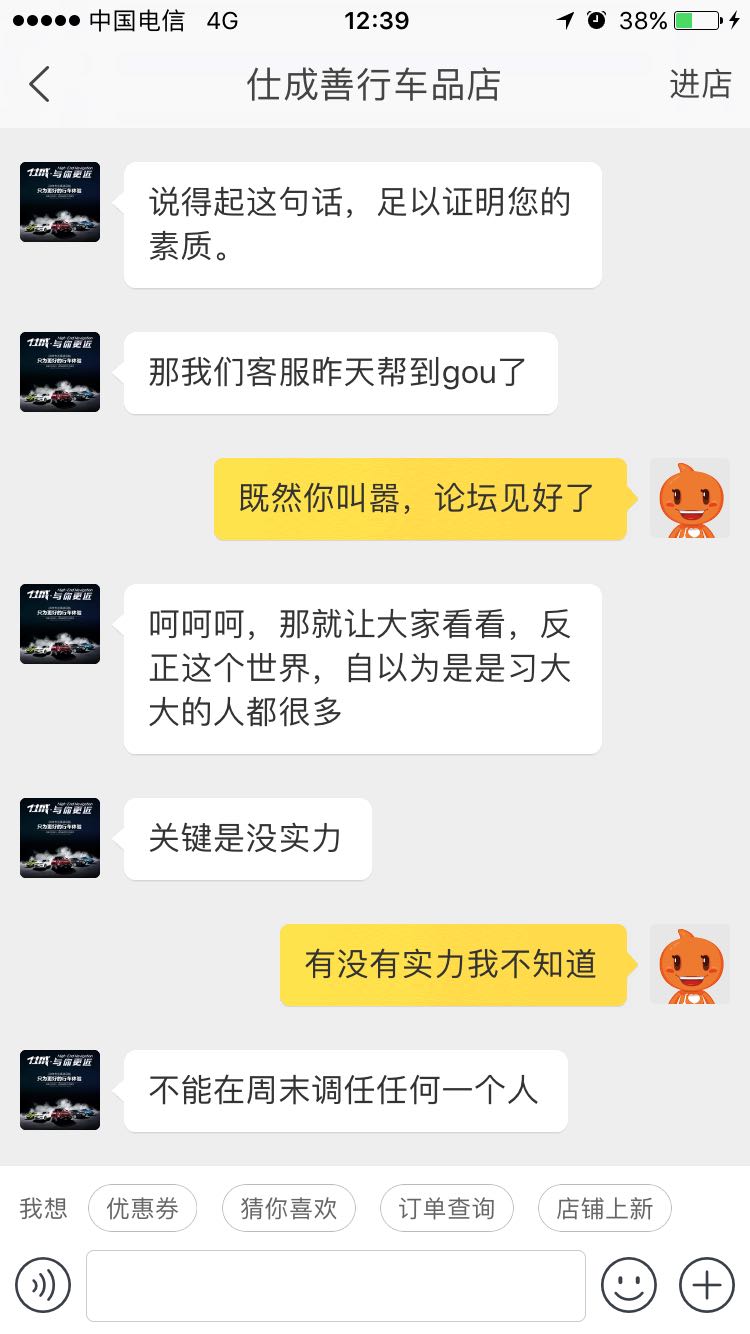The width and height of the screenshot is (750, 1334).
Task: Open the 猜你喜欢 suggestions chip
Action: 289,1209
